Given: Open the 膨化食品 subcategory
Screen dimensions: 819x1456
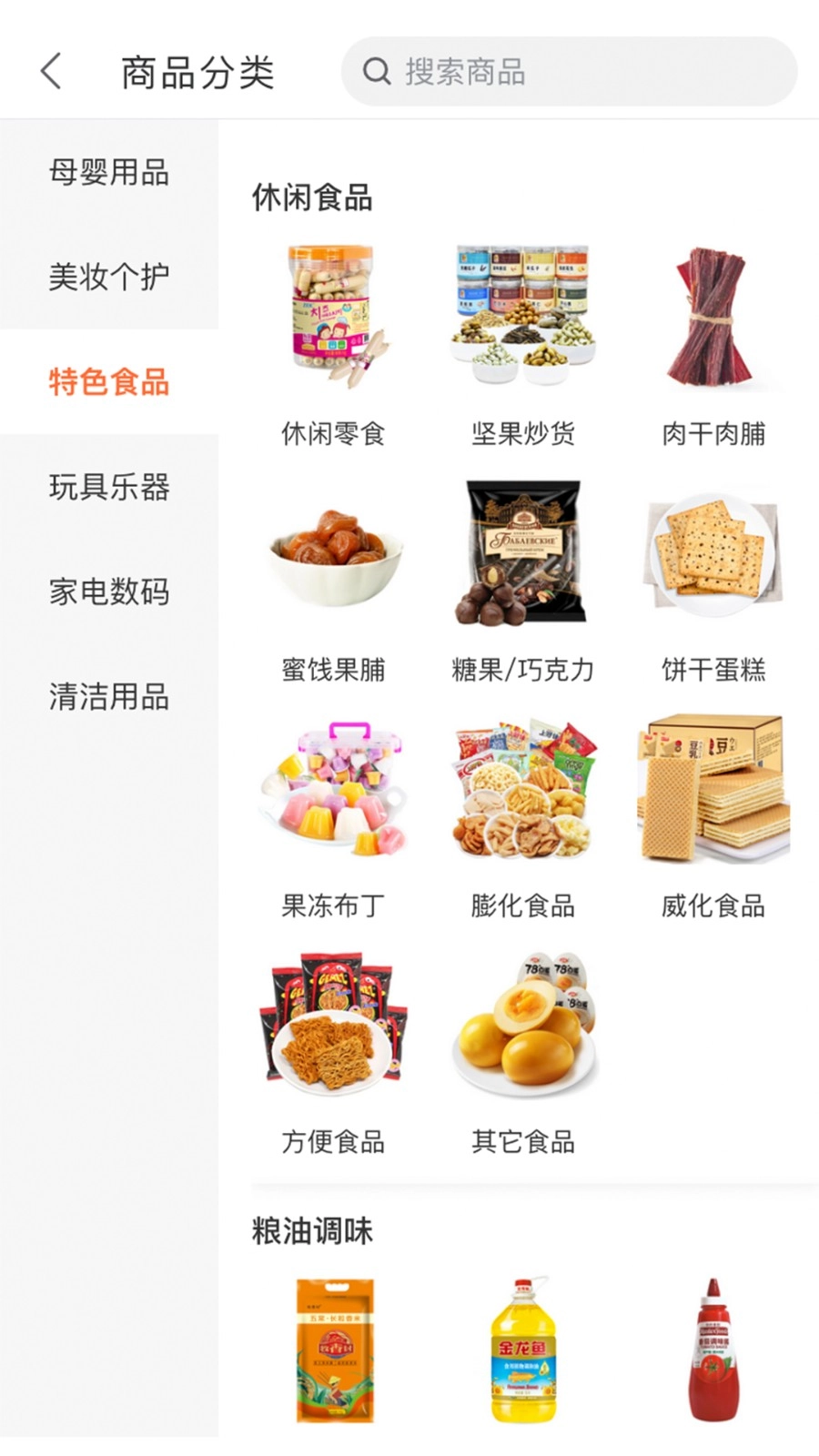Looking at the screenshot, I should point(523,819).
